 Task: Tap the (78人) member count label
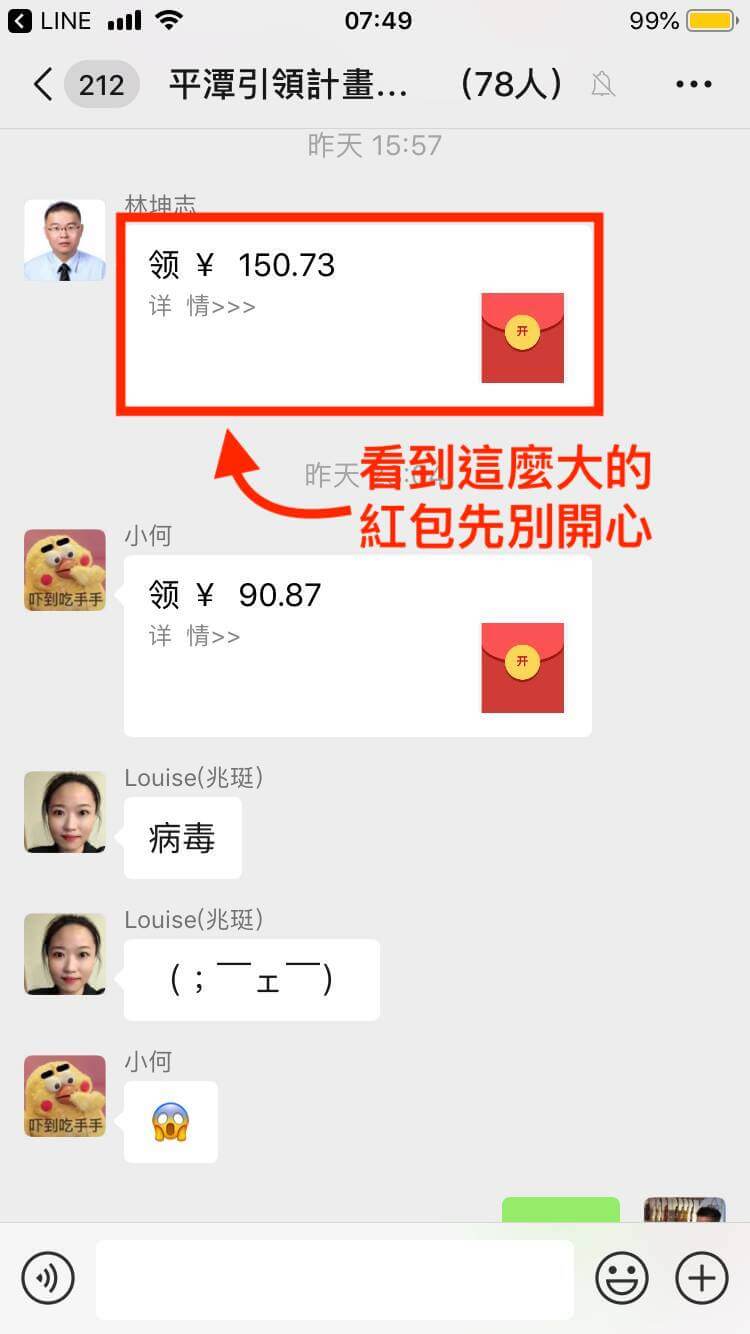pos(511,84)
